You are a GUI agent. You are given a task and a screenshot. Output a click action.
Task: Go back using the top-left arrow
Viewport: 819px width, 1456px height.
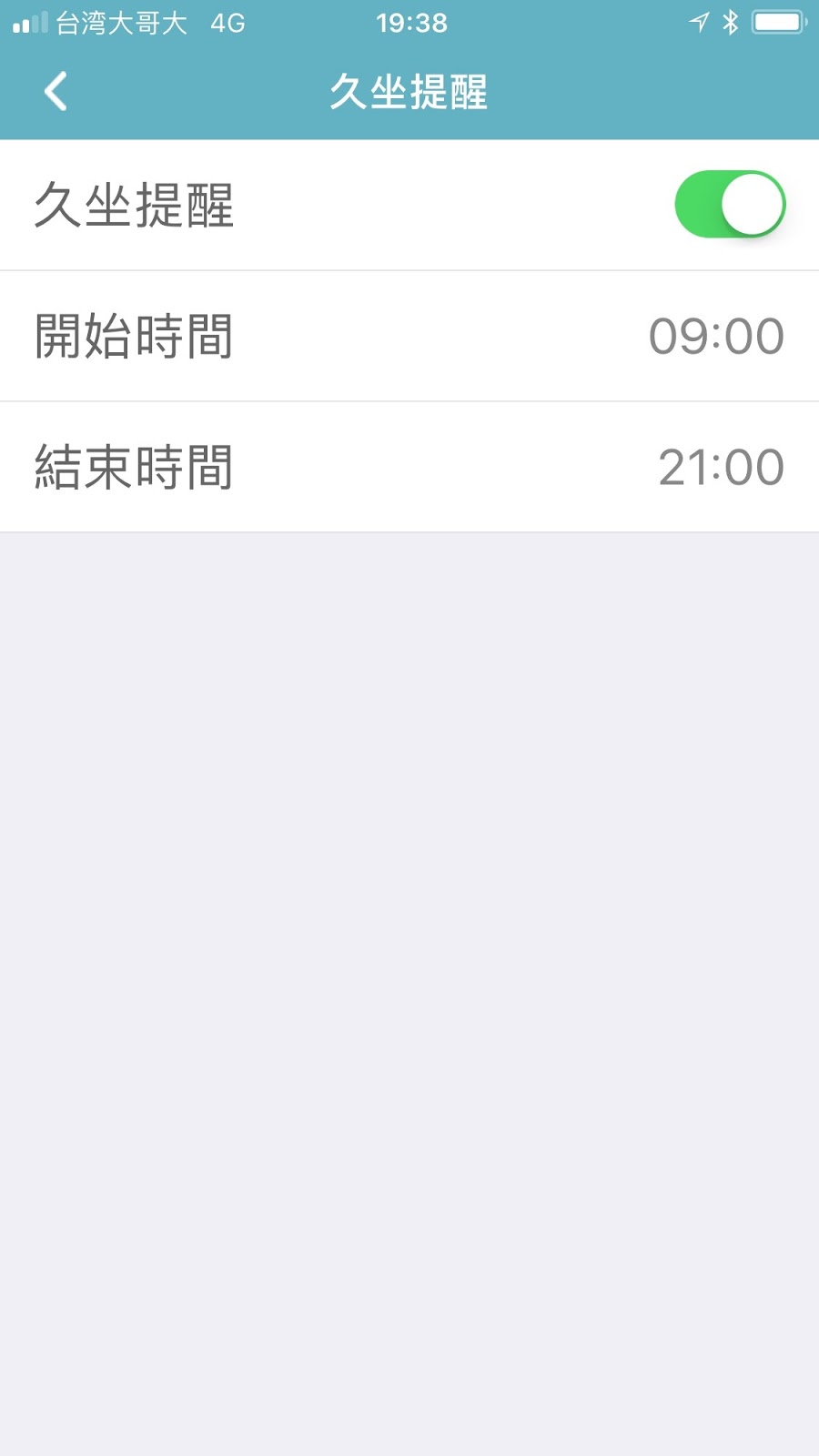pyautogui.click(x=56, y=92)
